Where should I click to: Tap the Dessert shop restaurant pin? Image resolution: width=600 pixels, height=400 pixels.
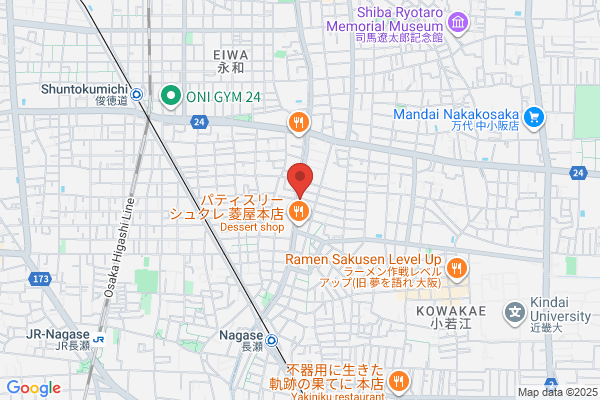299,212
